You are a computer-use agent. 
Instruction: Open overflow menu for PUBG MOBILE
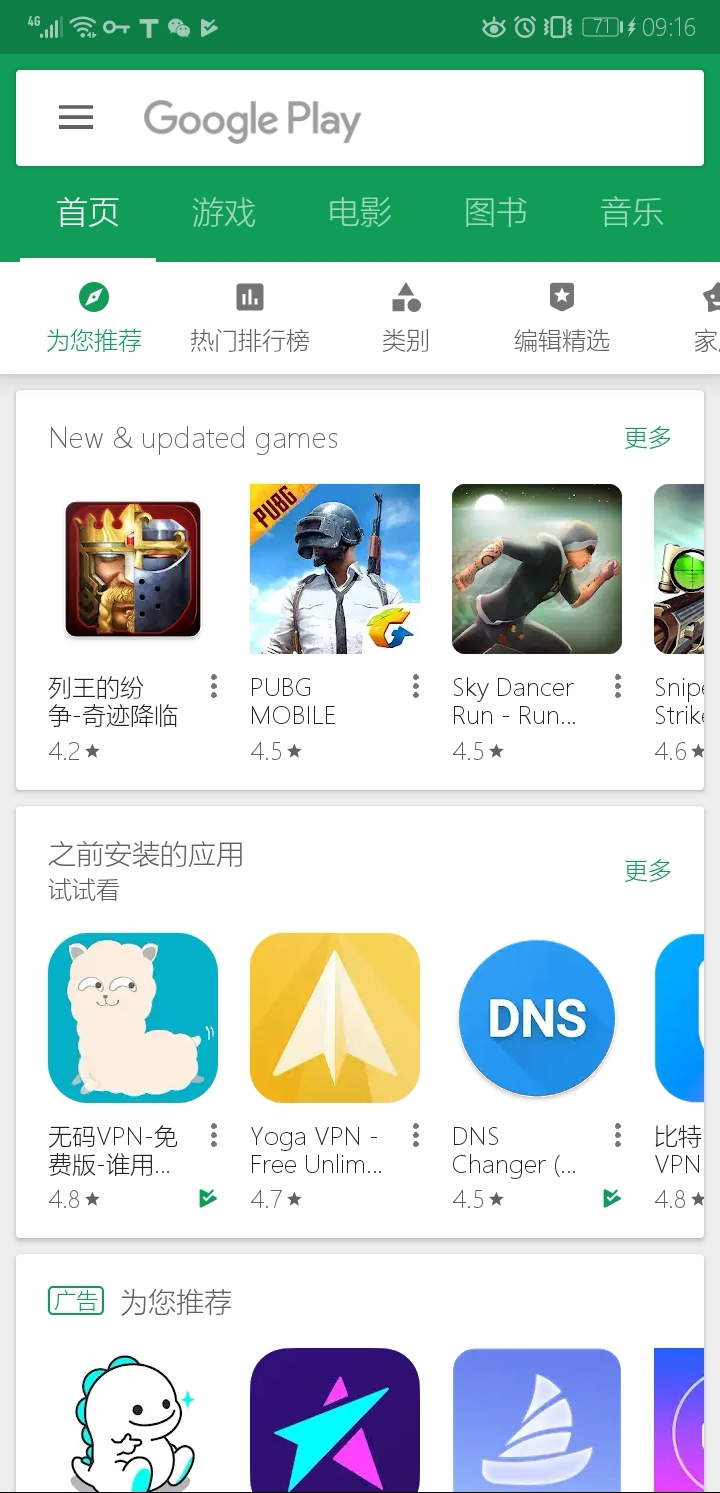[x=416, y=687]
